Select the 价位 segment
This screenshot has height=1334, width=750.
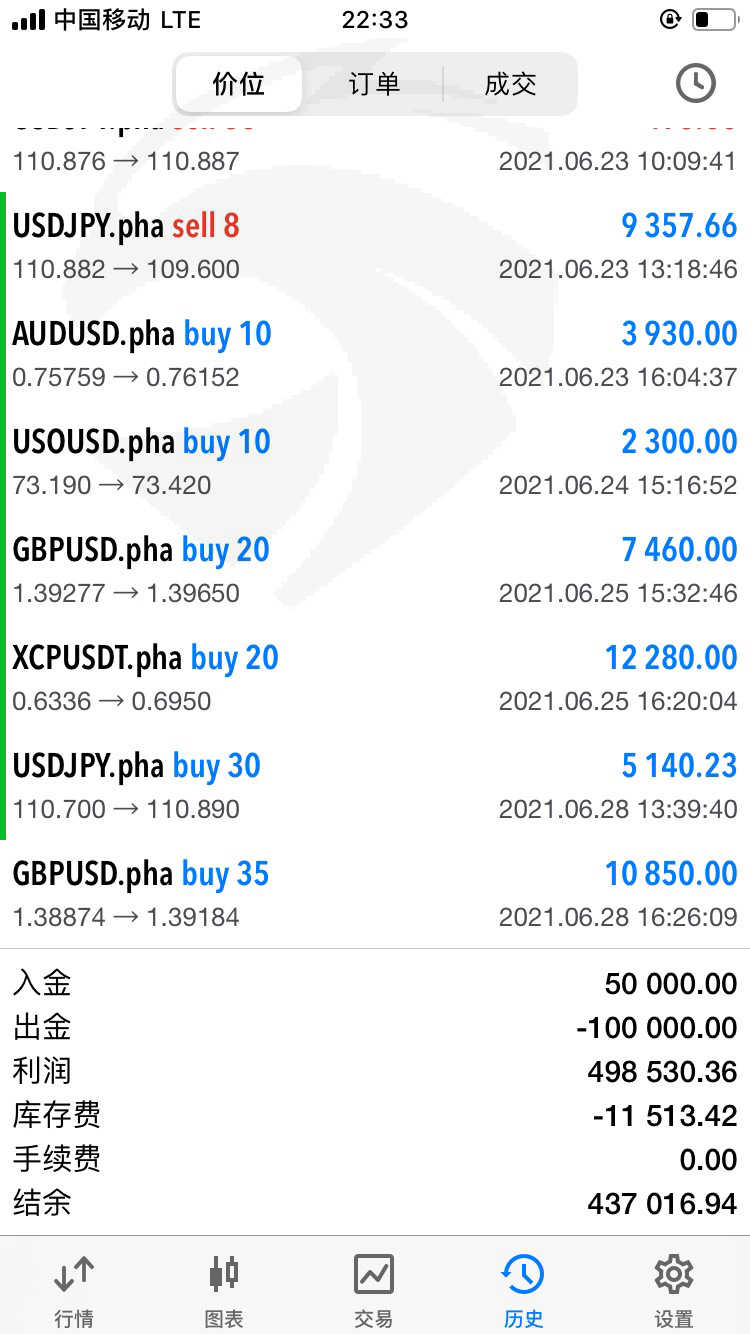[x=239, y=84]
